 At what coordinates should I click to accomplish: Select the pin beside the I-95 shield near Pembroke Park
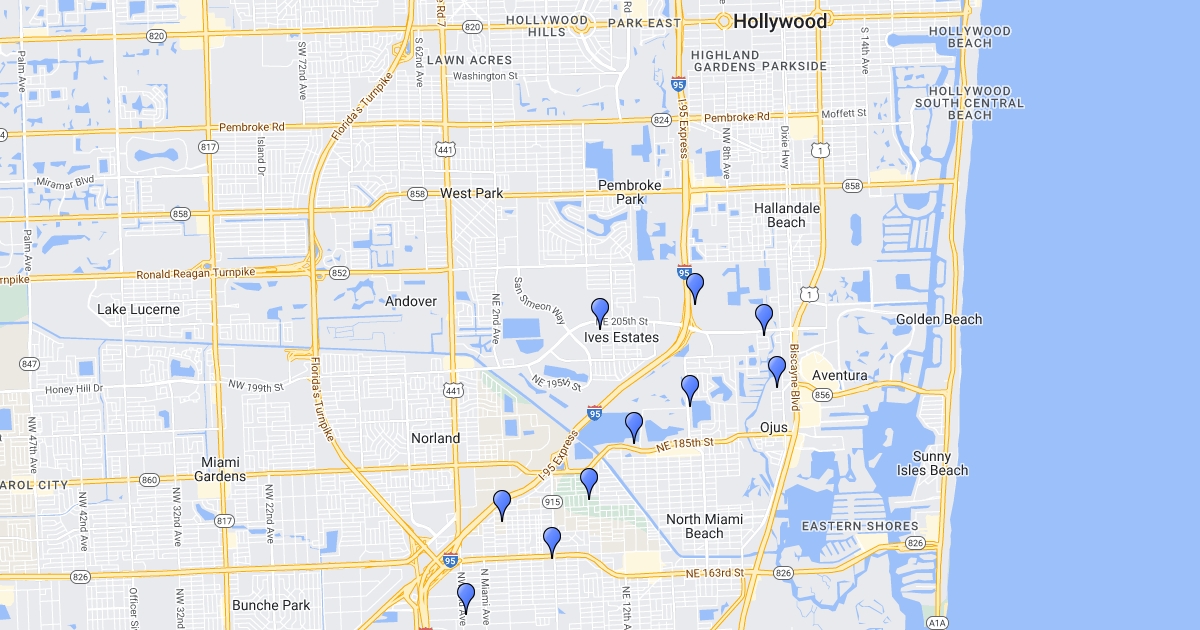tap(695, 286)
